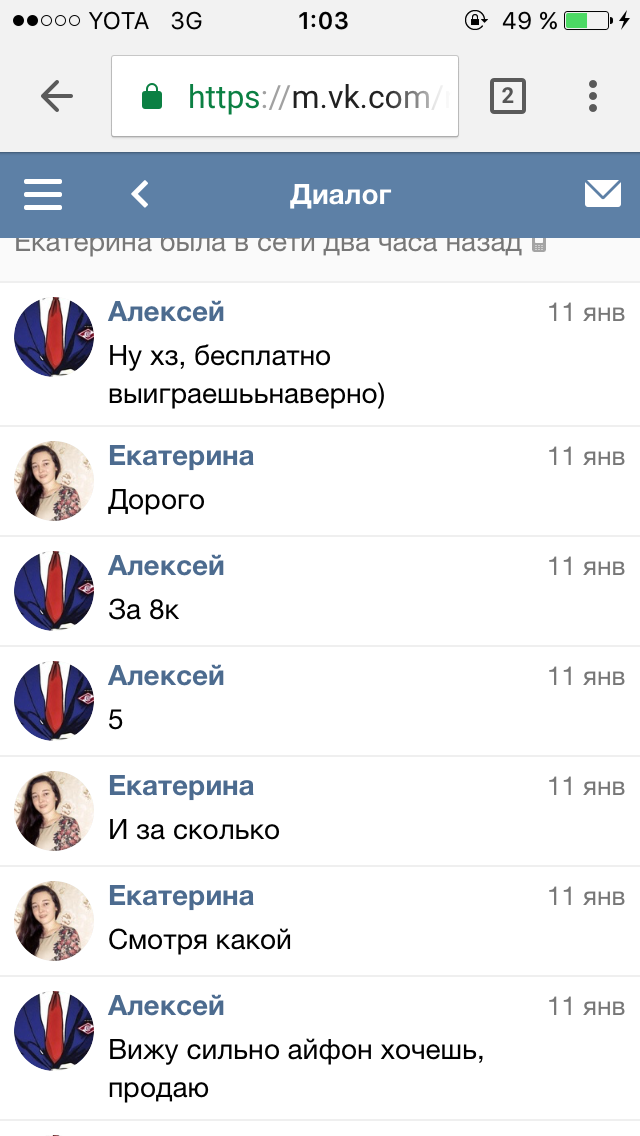Tap the m.vk.com address bar
This screenshot has height=1136, width=640.
point(285,96)
